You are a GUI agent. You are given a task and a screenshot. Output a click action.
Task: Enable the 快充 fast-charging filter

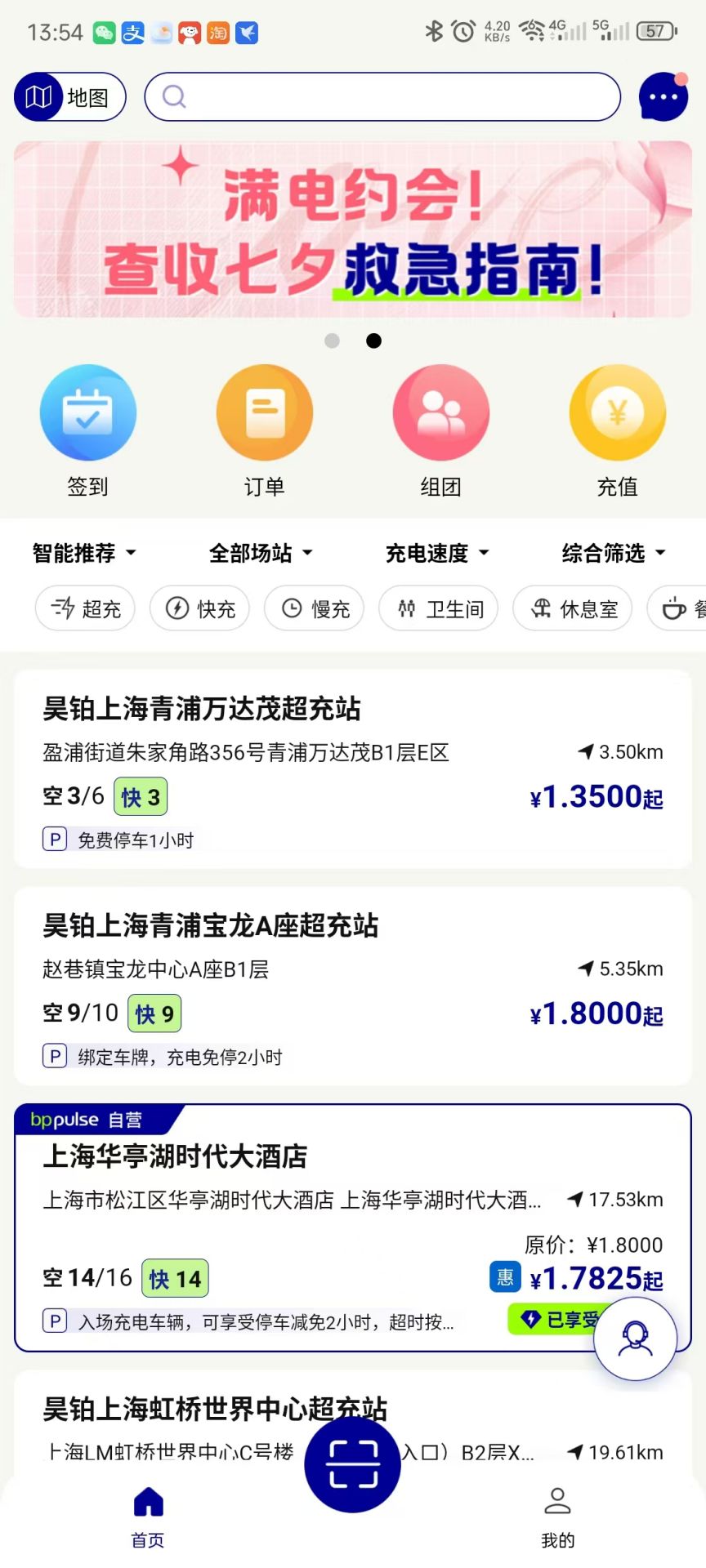(x=199, y=608)
